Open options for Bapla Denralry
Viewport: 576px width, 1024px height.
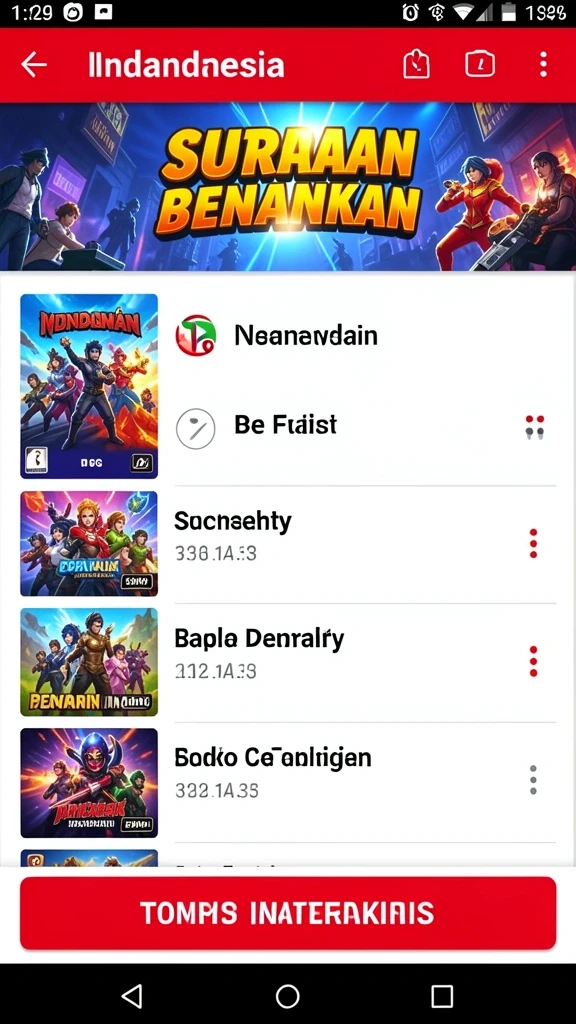[x=533, y=661]
